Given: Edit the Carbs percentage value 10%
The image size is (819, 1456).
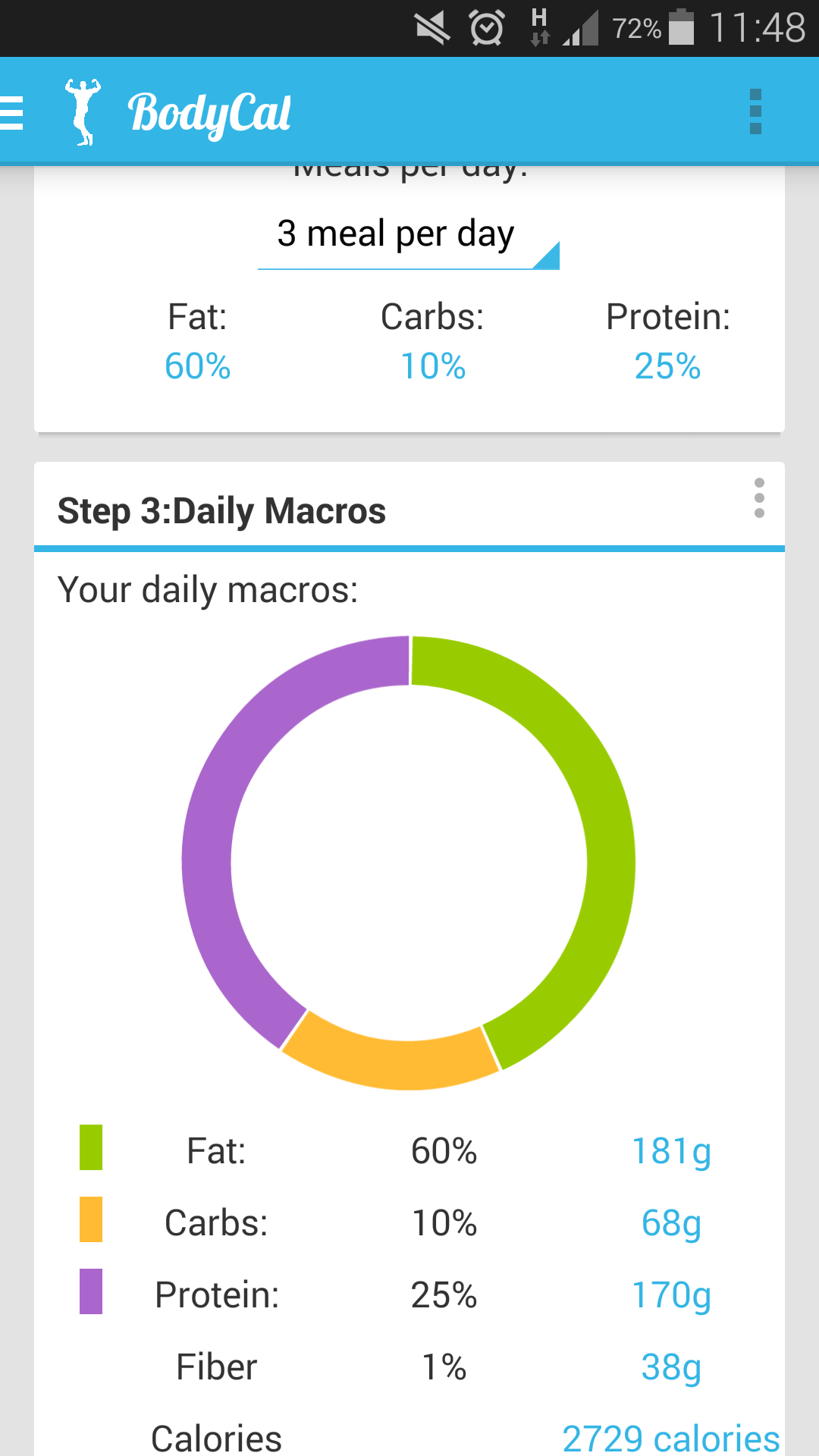Looking at the screenshot, I should pos(432,367).
